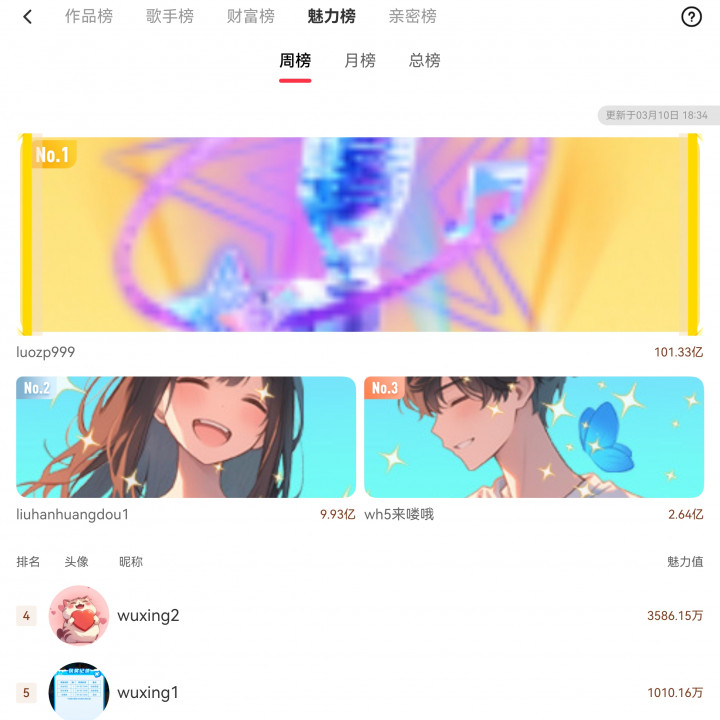
Task: Switch to the 财富榜 tab
Action: click(251, 17)
